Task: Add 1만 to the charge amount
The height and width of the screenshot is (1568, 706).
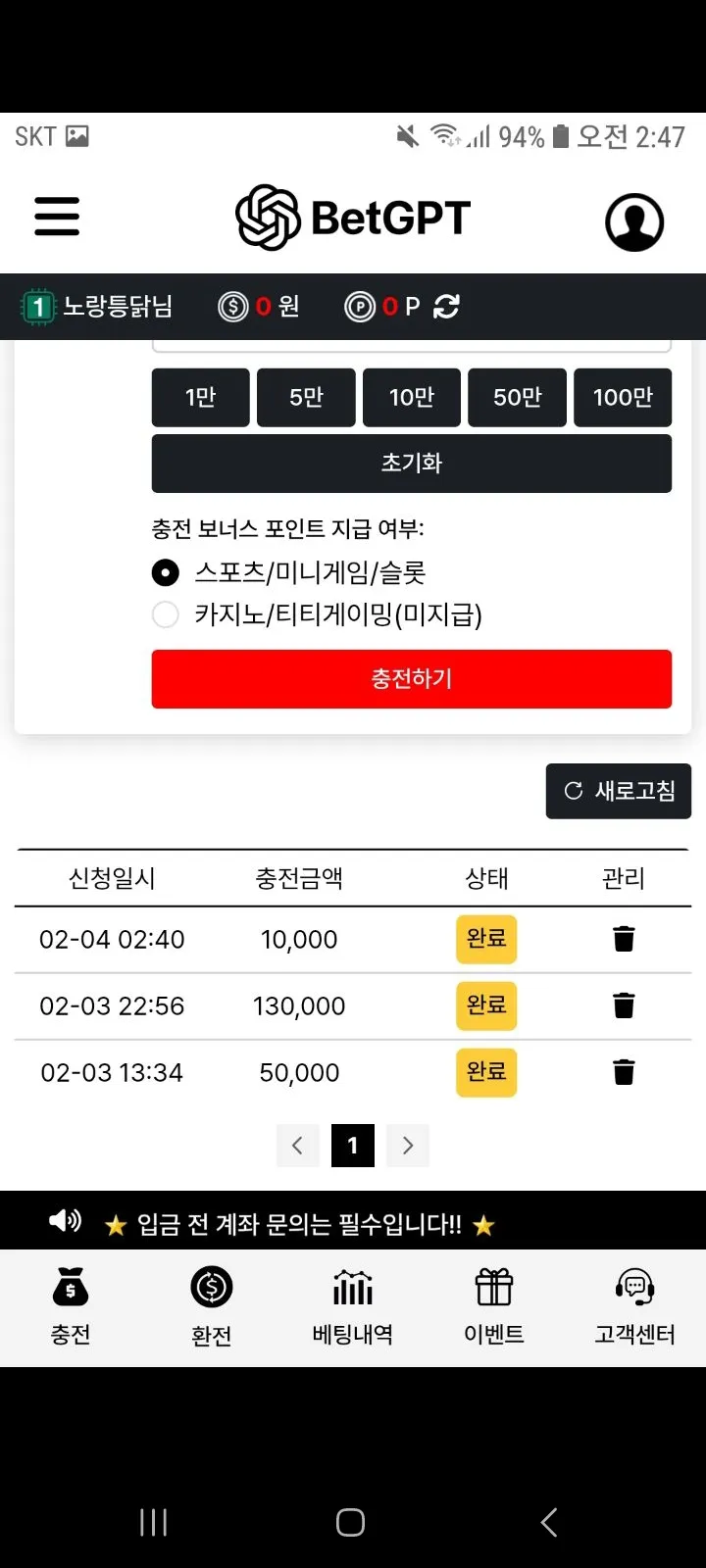Action: coord(201,397)
